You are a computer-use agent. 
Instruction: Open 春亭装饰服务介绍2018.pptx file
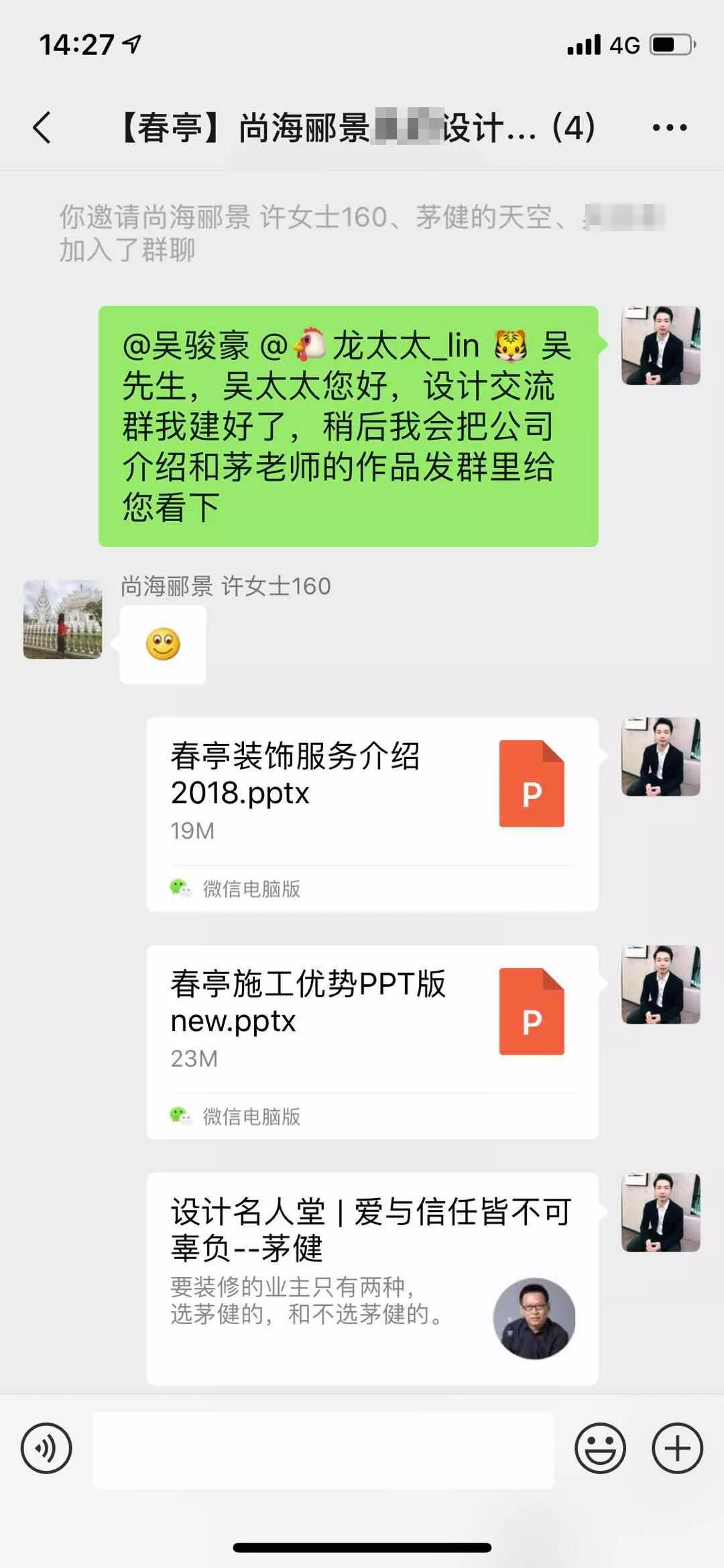click(372, 812)
